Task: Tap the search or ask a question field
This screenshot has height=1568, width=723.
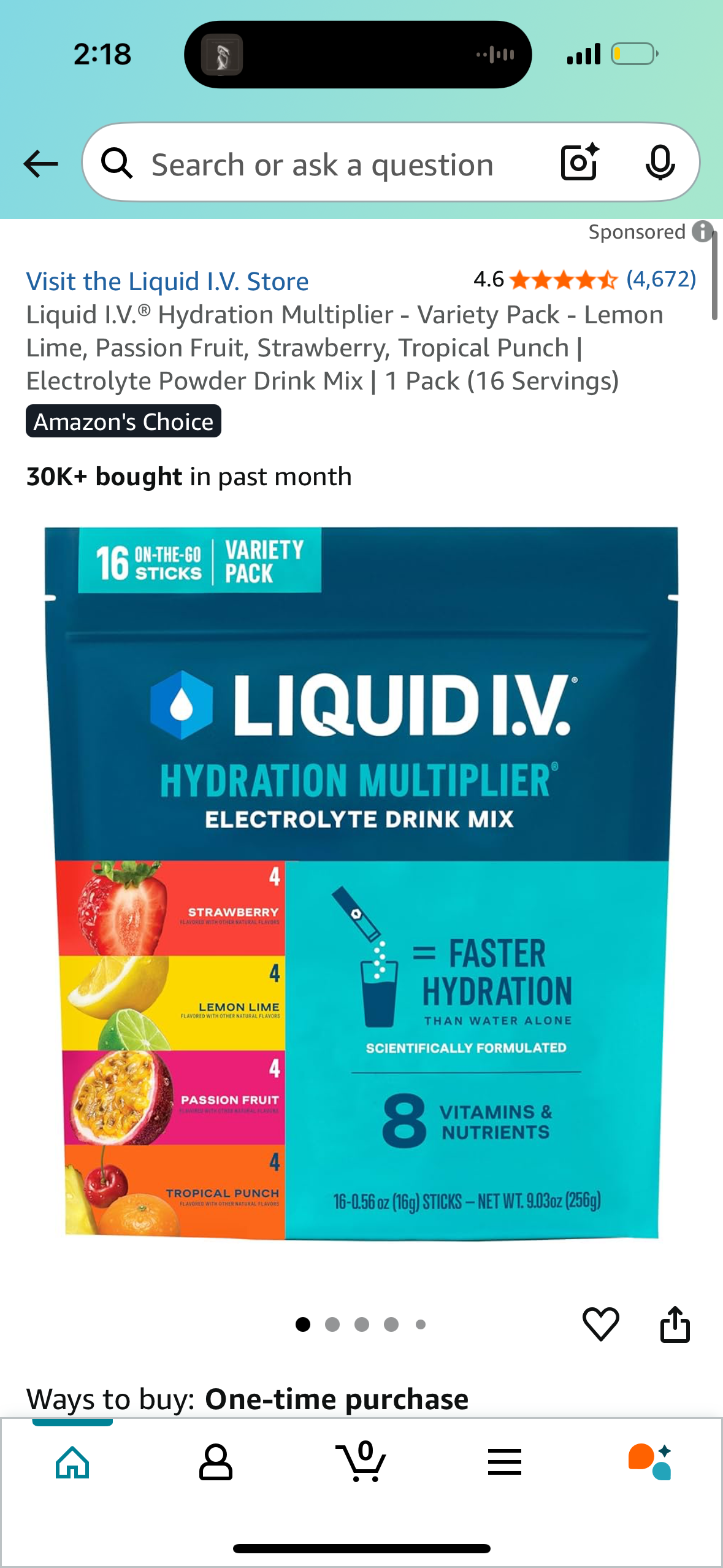Action: (x=322, y=165)
